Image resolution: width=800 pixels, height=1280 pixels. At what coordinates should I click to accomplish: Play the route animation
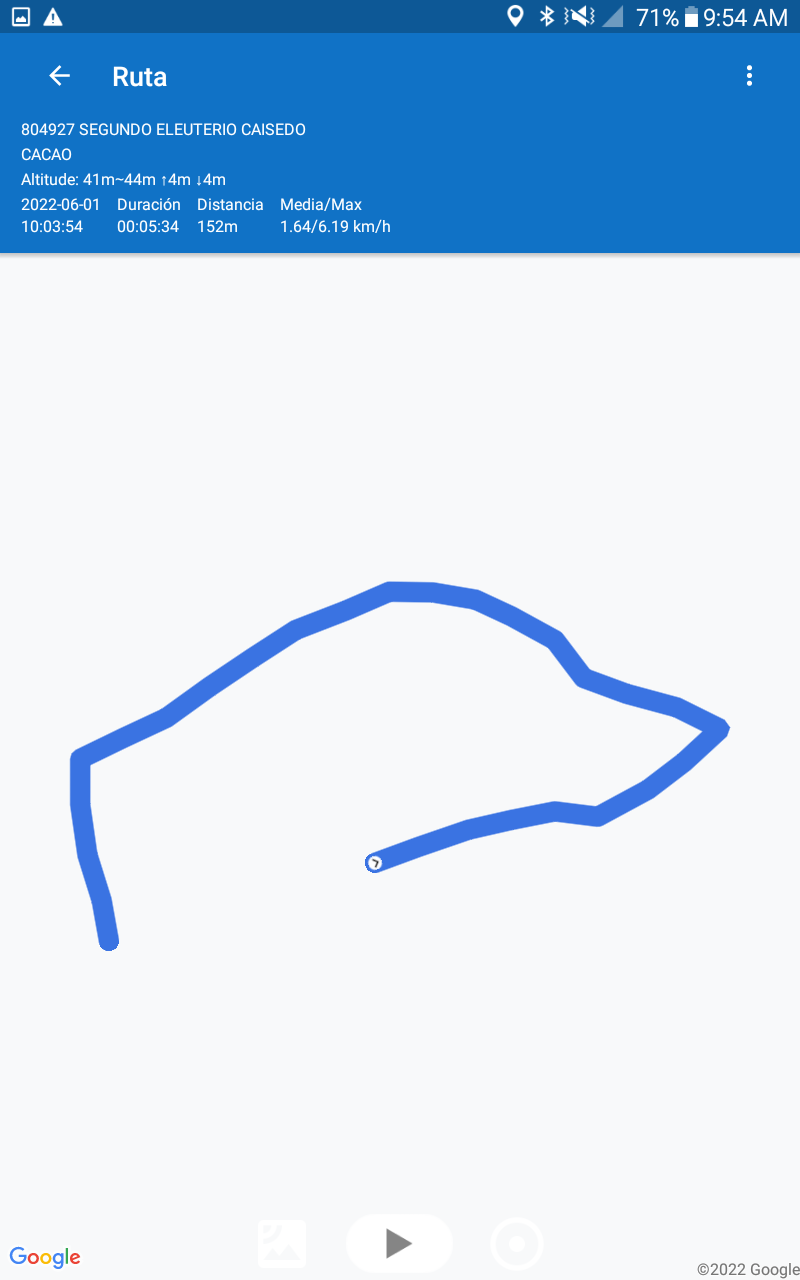tap(399, 1243)
